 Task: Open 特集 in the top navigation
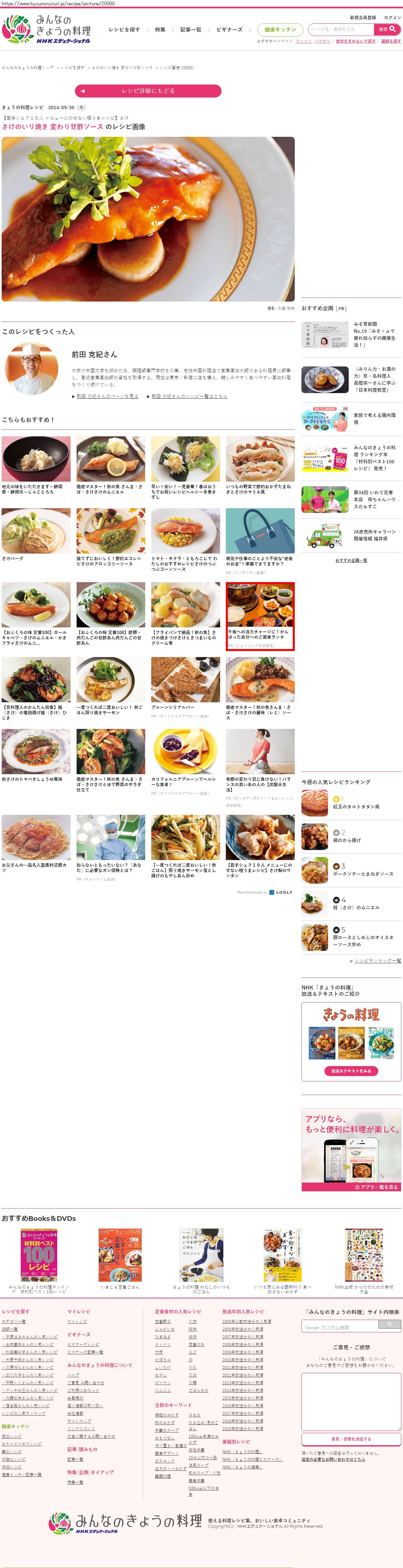[x=160, y=30]
